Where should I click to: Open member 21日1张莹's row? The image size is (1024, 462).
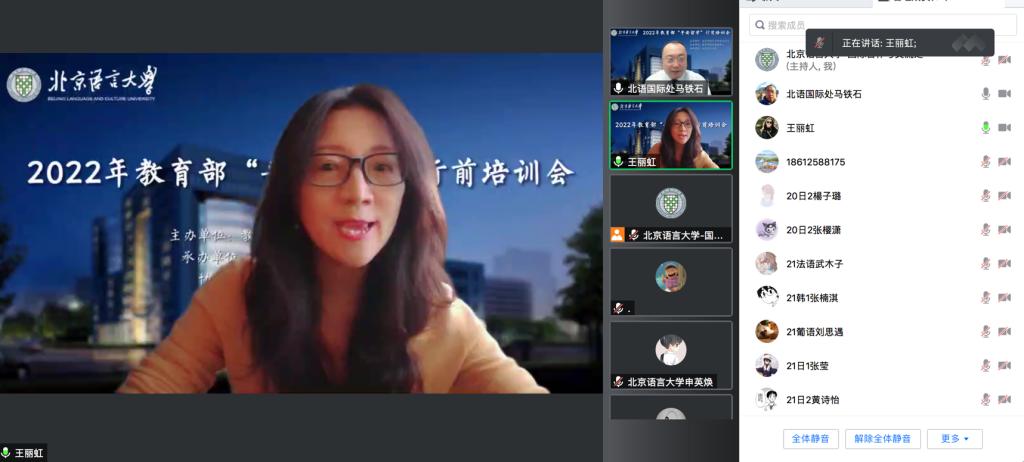(806, 366)
